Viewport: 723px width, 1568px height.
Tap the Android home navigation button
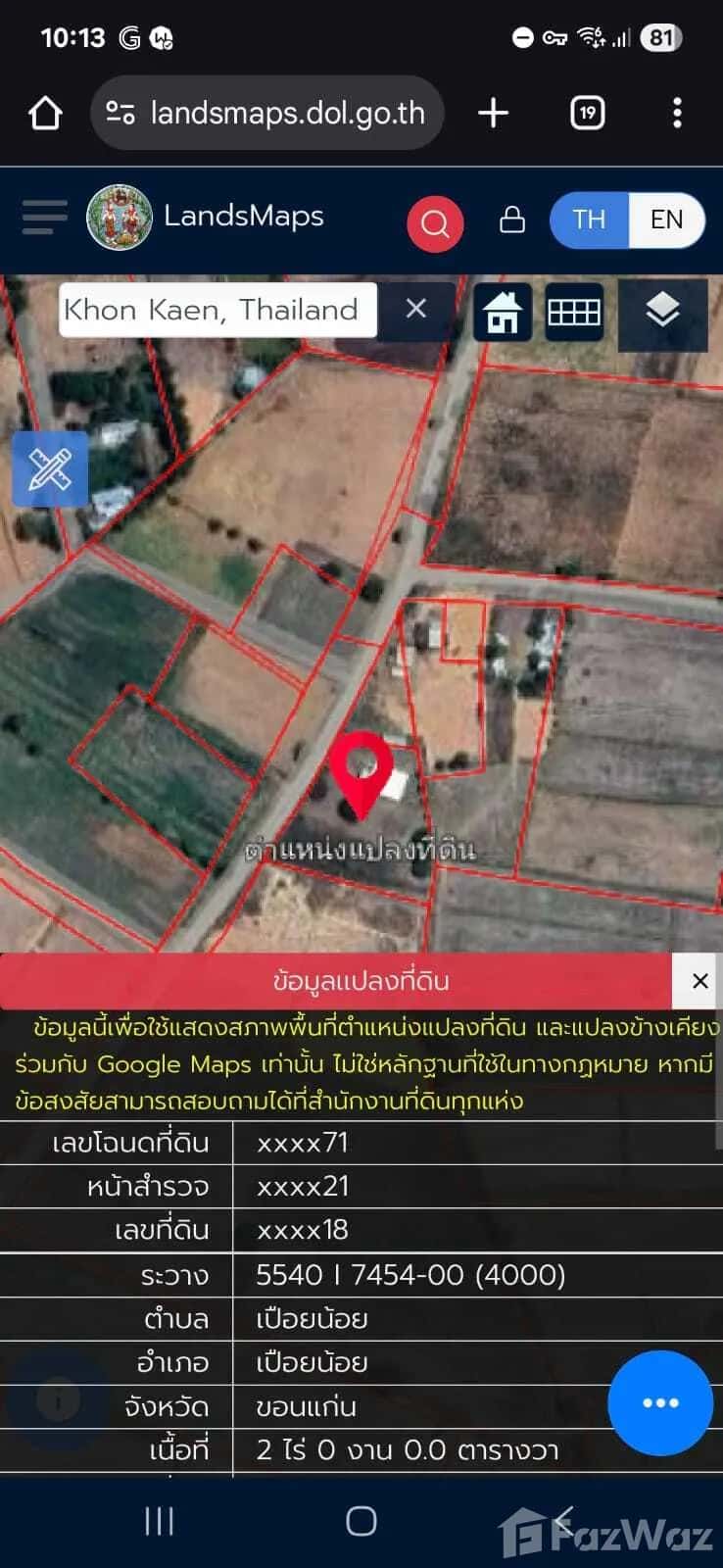361,1521
